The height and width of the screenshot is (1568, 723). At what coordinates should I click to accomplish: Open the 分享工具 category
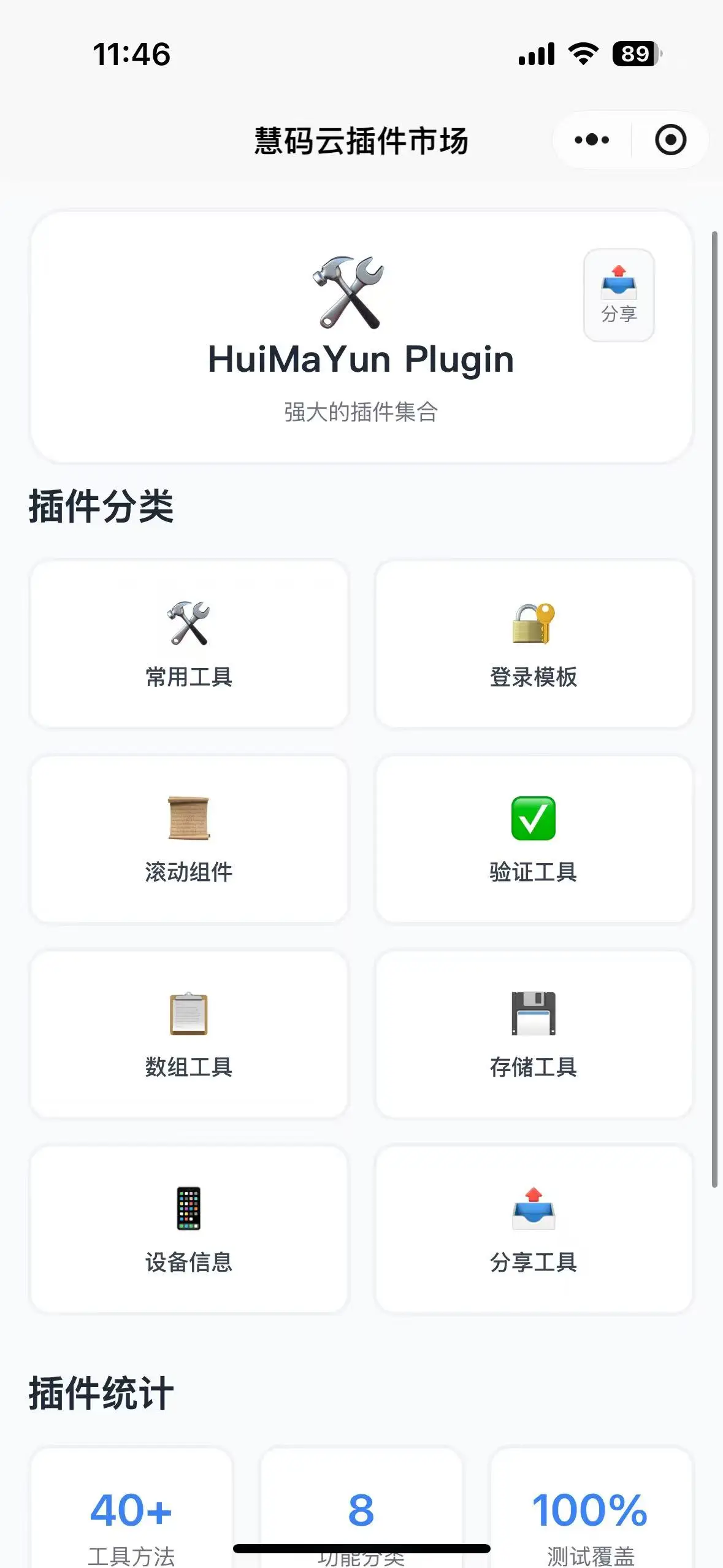[x=534, y=1229]
